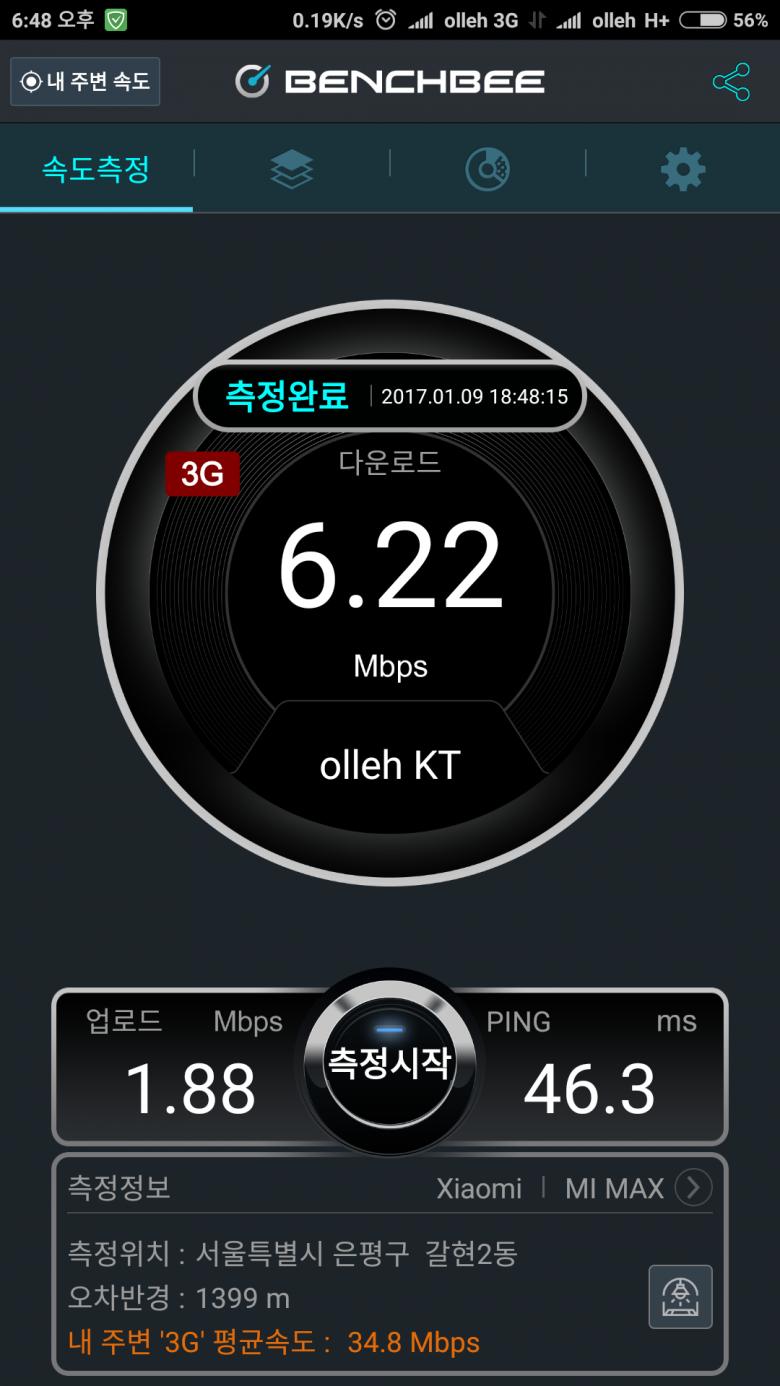Expand the Xiaomi MI MAX device info chevron
Viewport: 780px width, 1386px height.
[693, 1188]
